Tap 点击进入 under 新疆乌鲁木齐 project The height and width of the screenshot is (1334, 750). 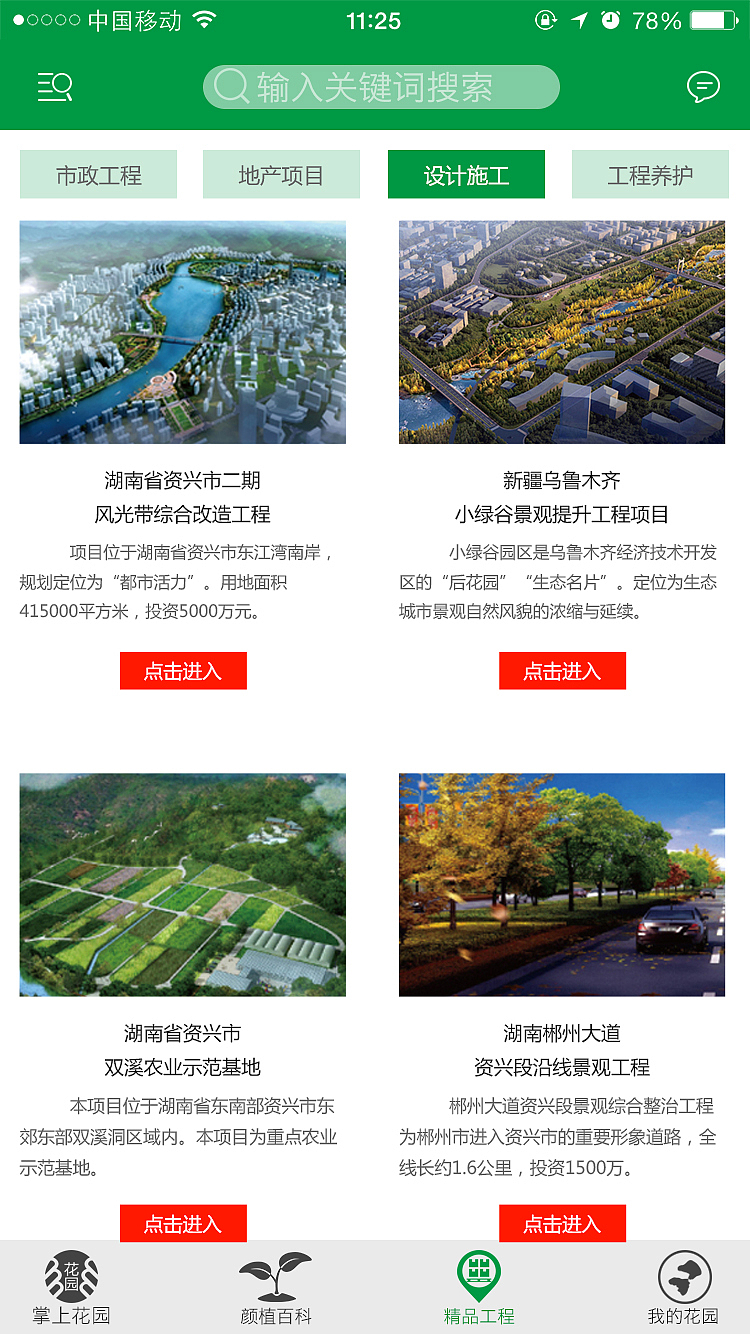pyautogui.click(x=562, y=670)
